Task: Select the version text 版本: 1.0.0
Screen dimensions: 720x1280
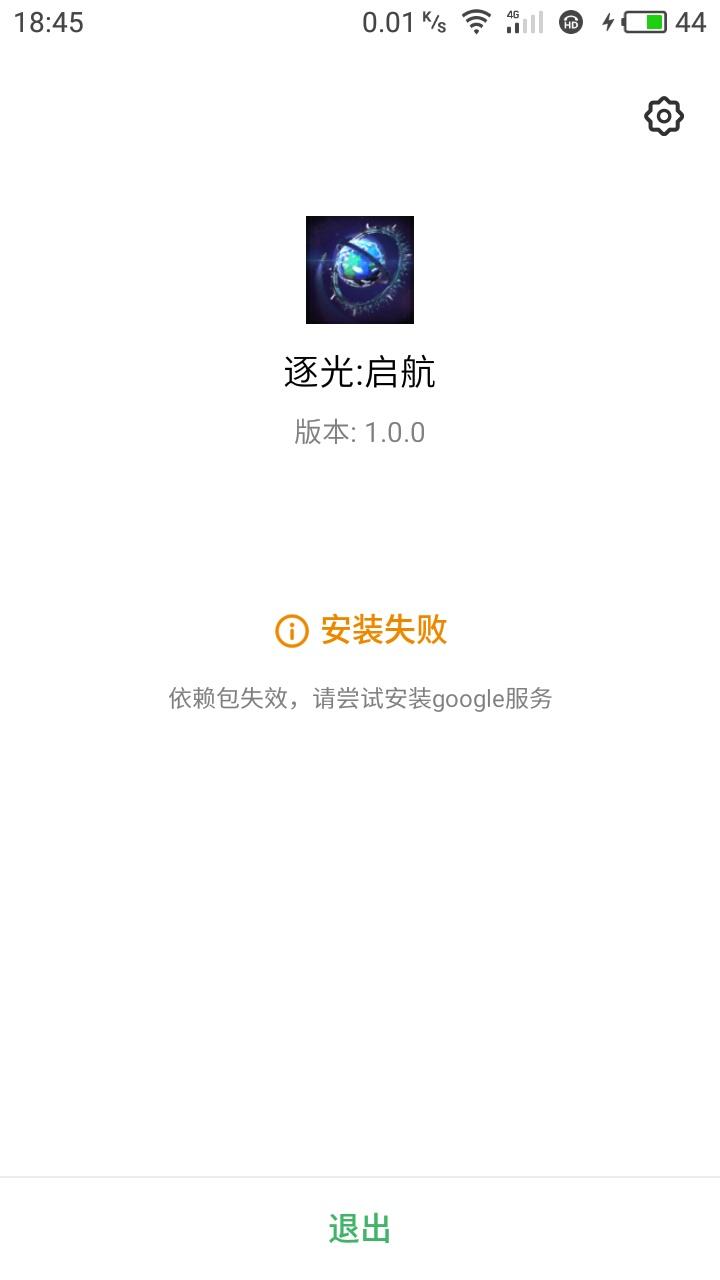Action: [360, 432]
